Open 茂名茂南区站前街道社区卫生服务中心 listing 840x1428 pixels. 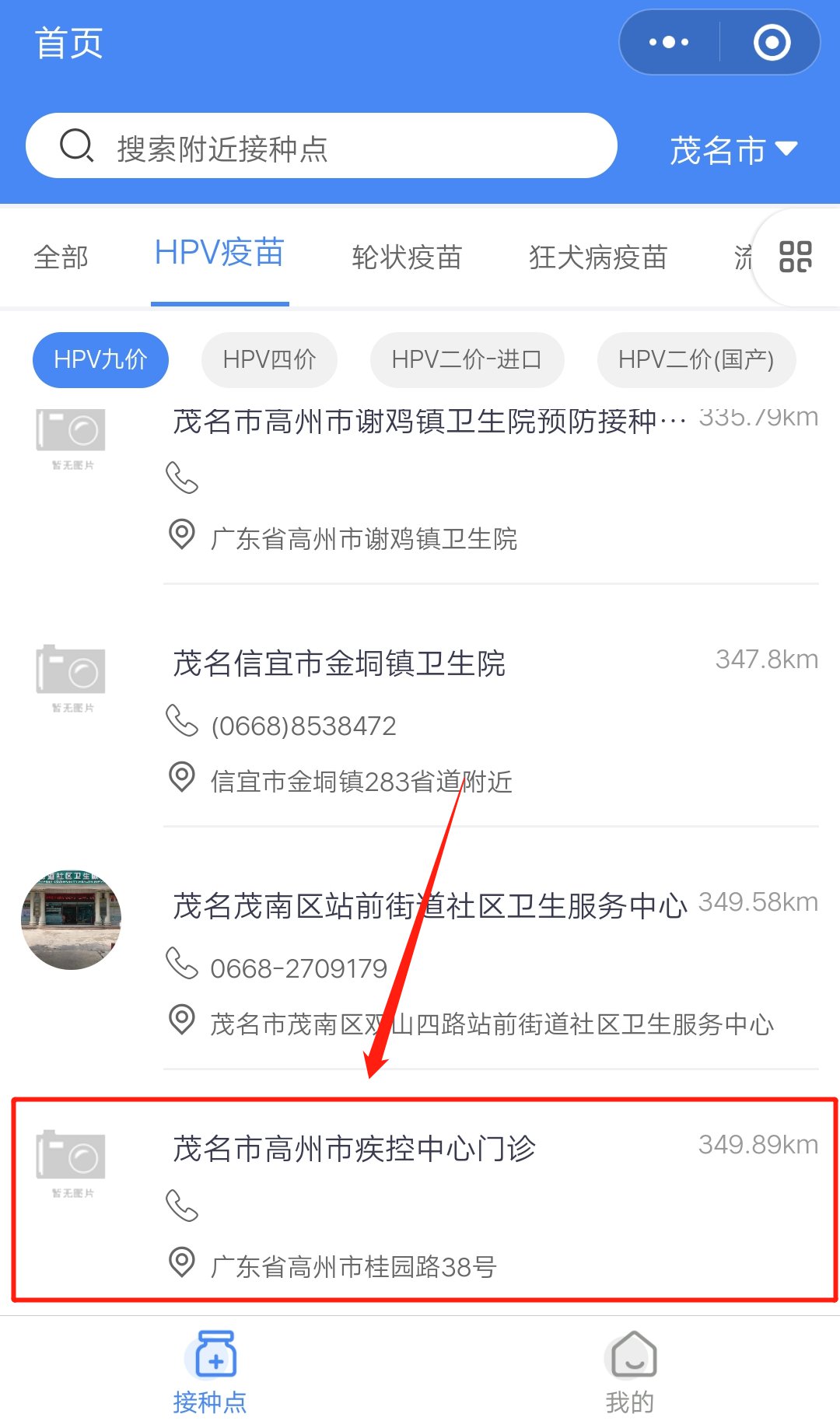point(429,906)
